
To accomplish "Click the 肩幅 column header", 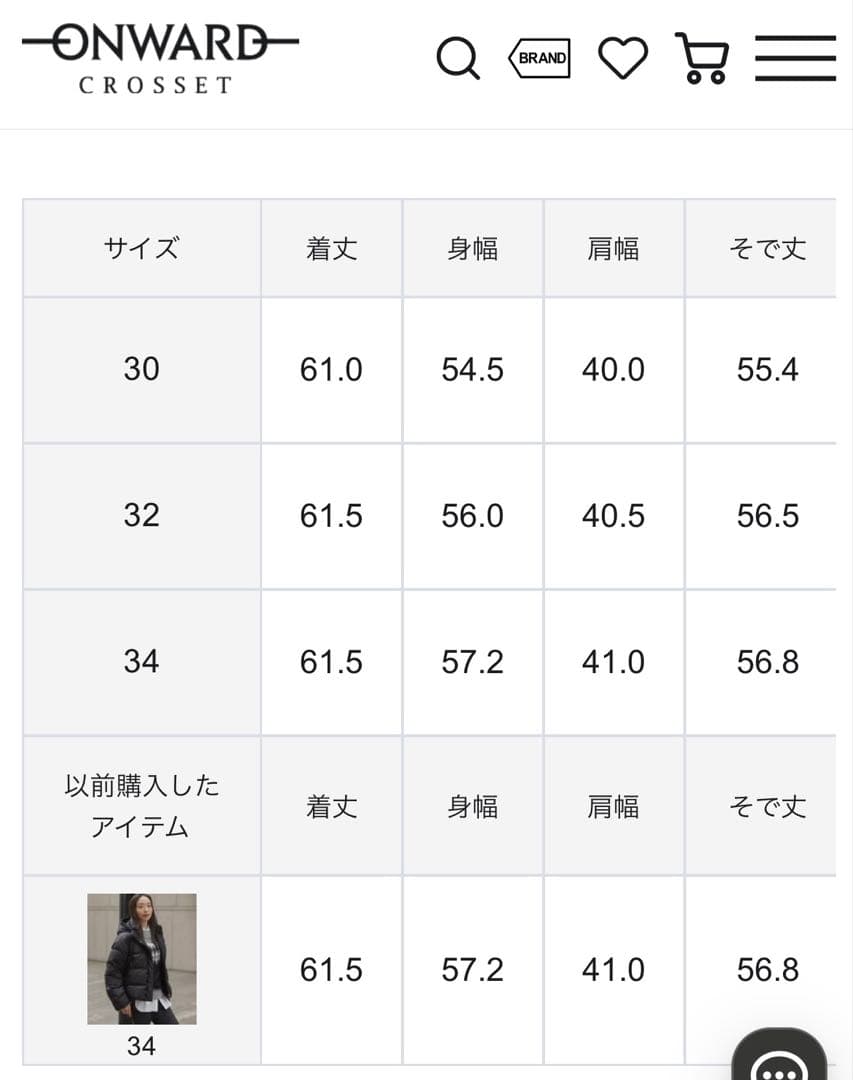I will (x=613, y=247).
